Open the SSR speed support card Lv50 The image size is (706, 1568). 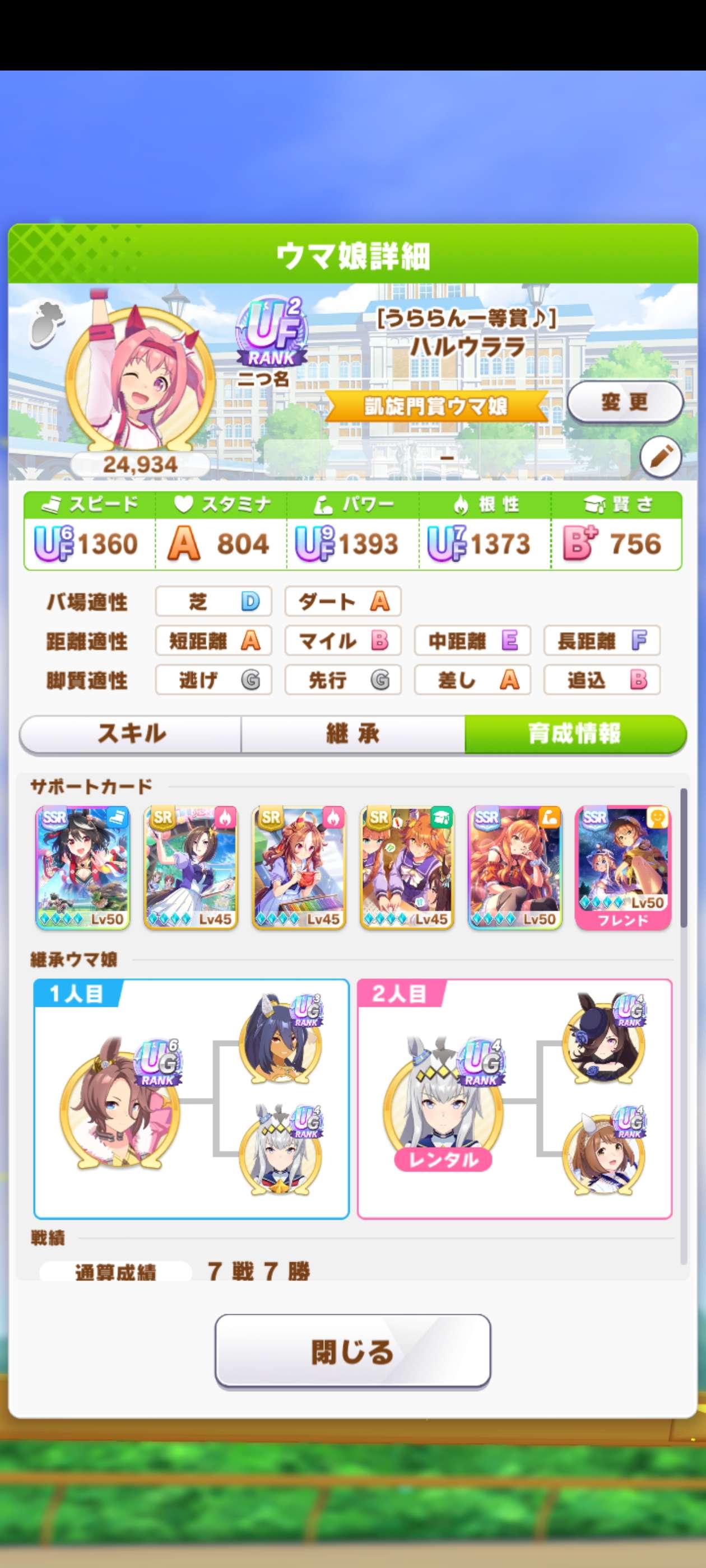[x=83, y=867]
